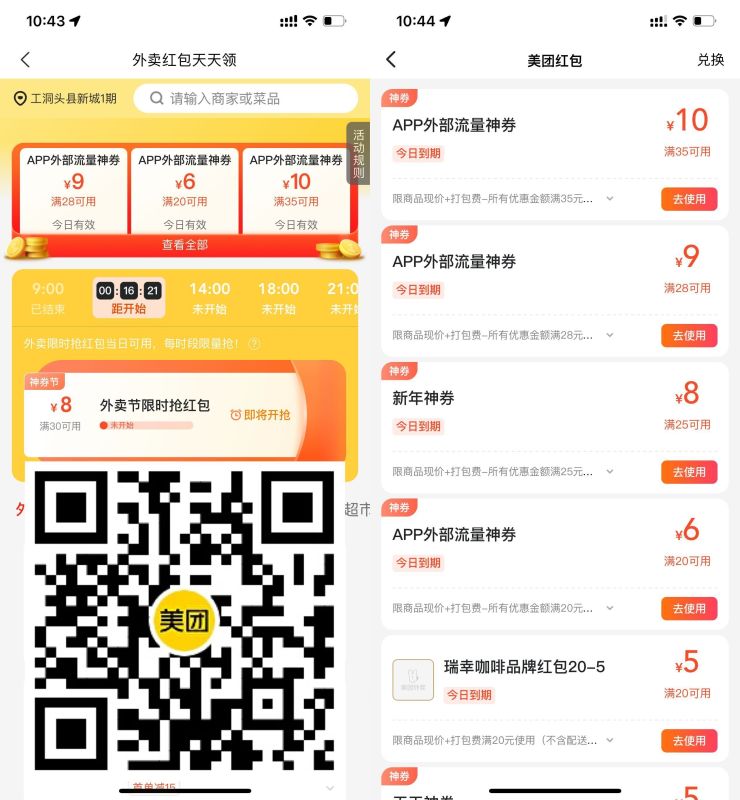This screenshot has width=740, height=800.
Task: Expand usage rules under 新年神券
Action: coord(609,472)
